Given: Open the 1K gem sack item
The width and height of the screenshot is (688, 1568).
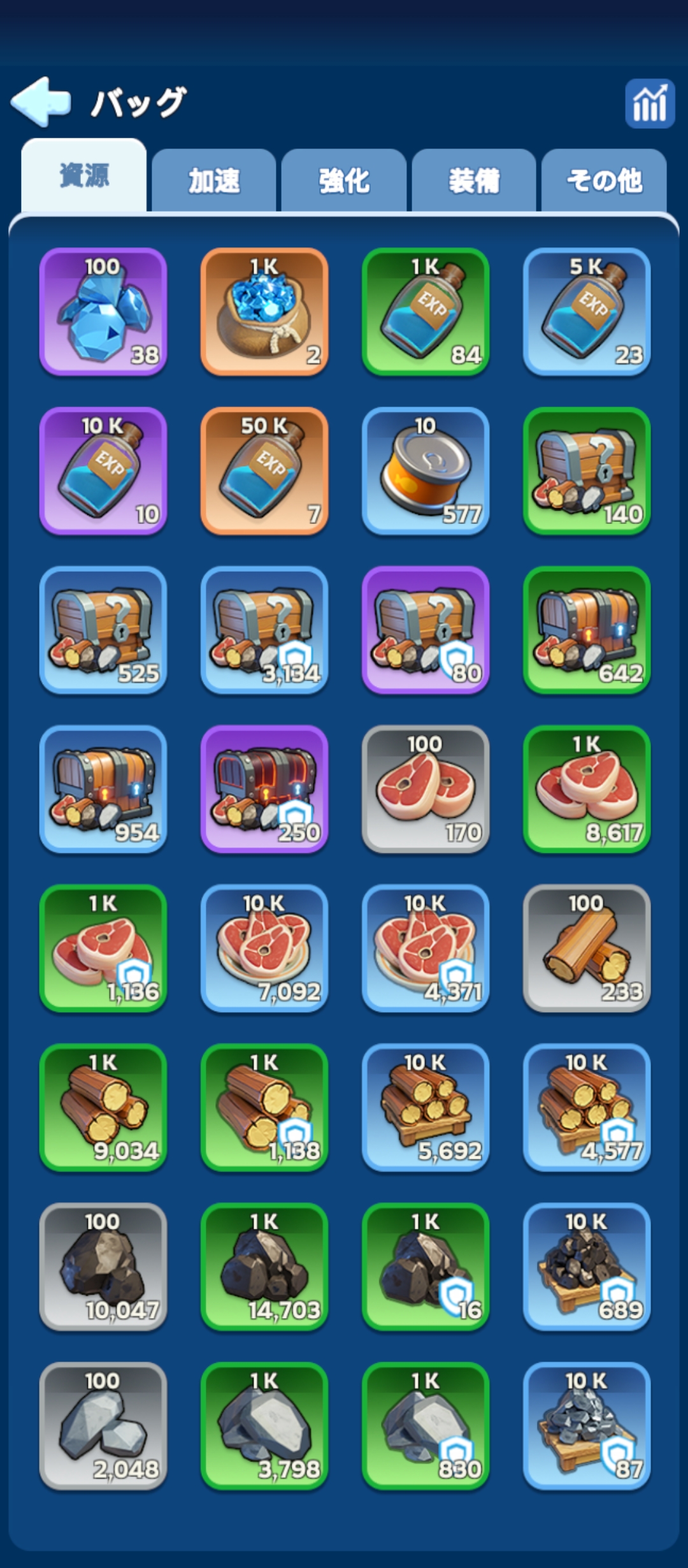Looking at the screenshot, I should point(264,312).
